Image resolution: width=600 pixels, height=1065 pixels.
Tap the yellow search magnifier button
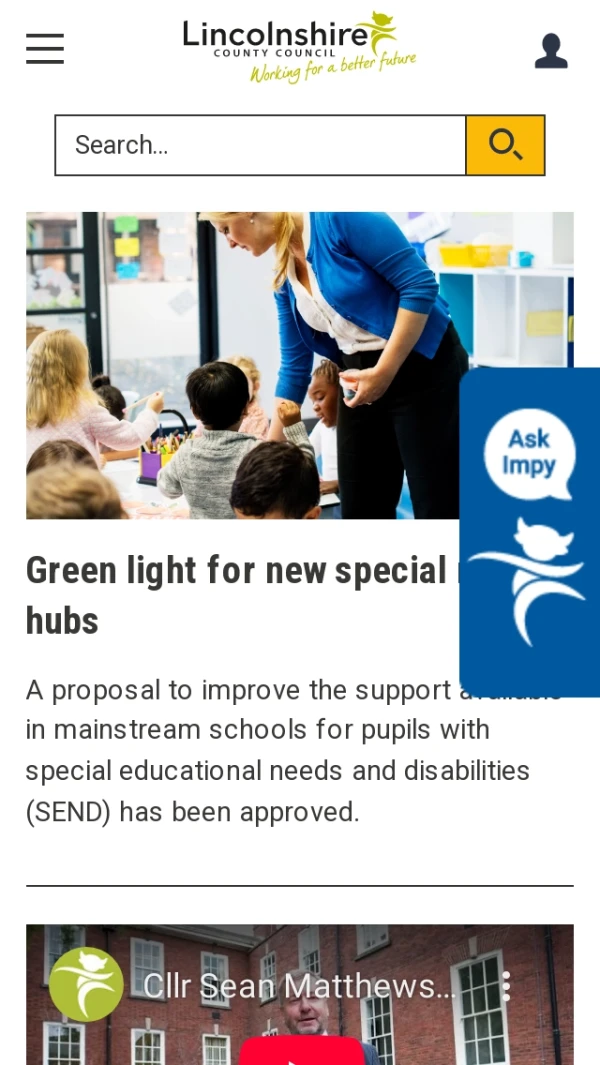pyautogui.click(x=505, y=145)
